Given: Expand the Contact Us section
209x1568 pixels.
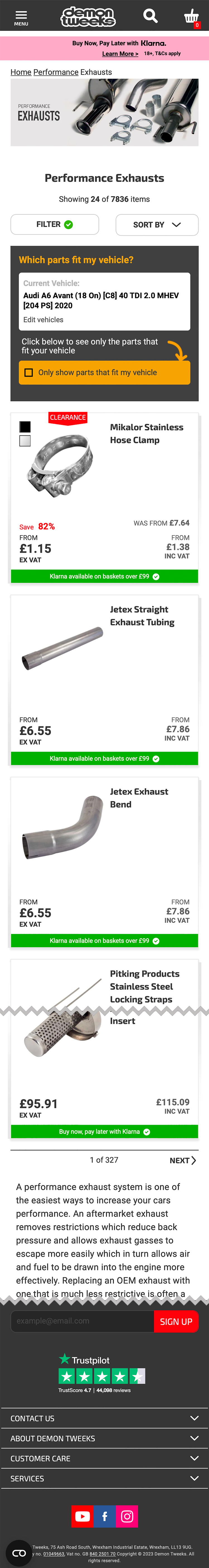Looking at the screenshot, I should [104, 1418].
